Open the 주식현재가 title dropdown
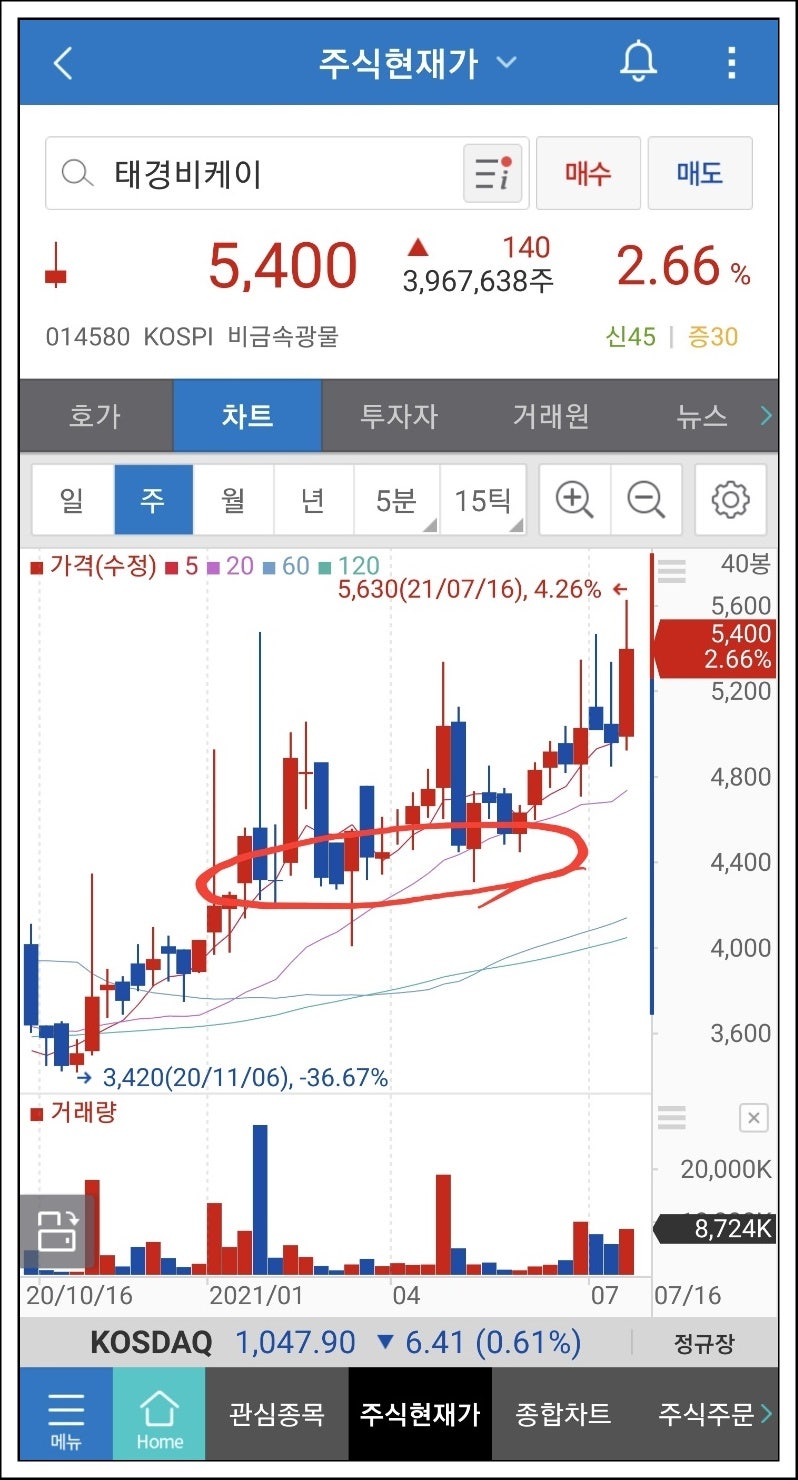The height and width of the screenshot is (1480, 798). 506,62
